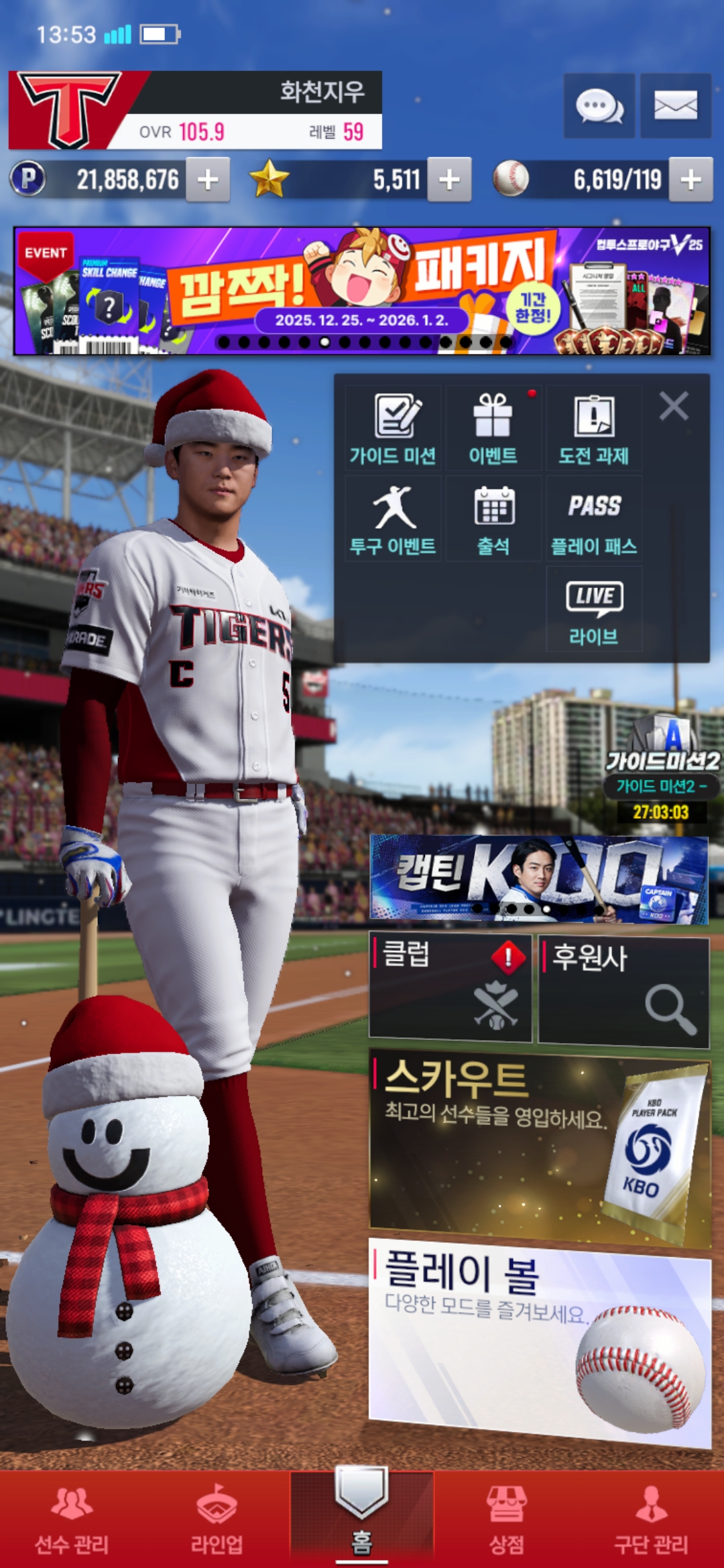The image size is (724, 1568).
Task: Open the 깜짝 패키지 event banner
Action: coord(362,291)
